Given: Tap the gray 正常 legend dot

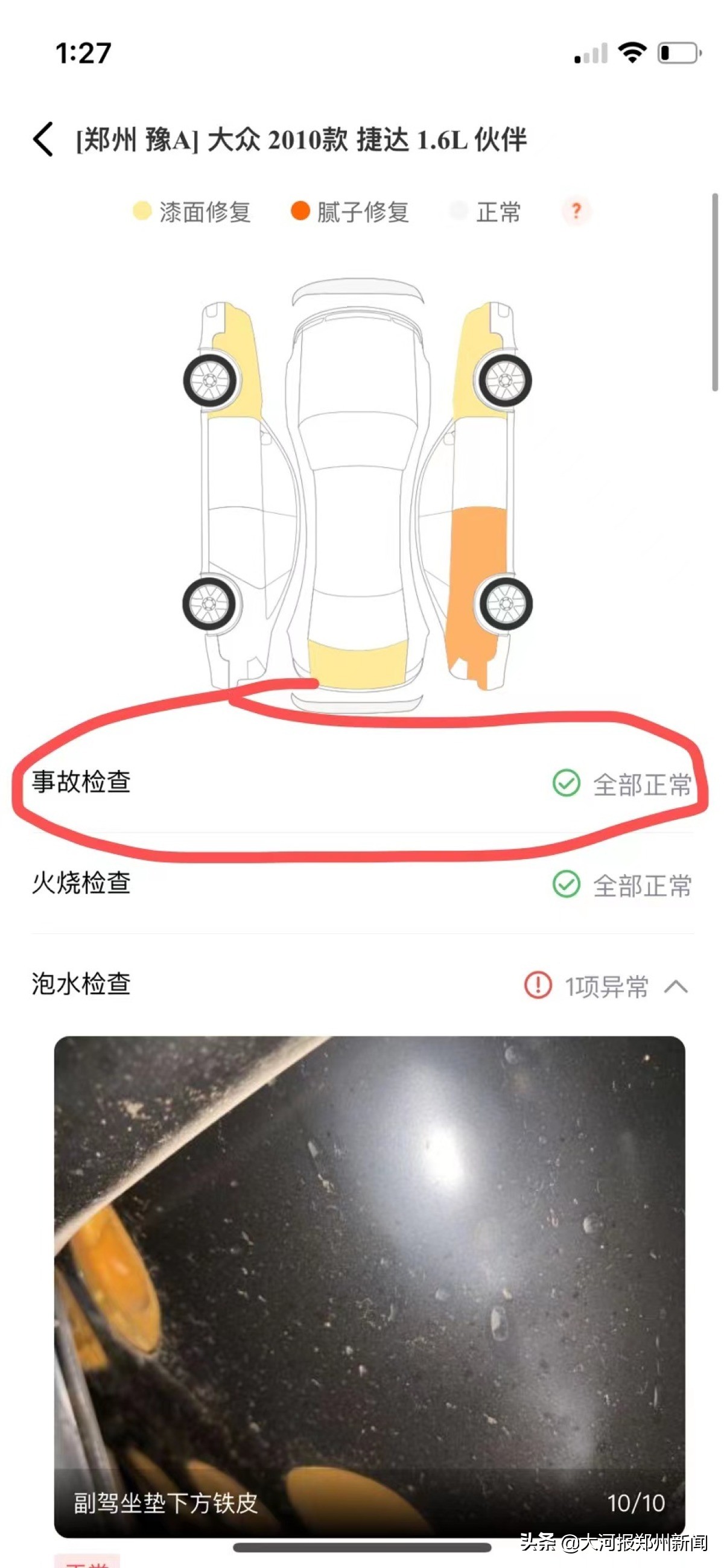Looking at the screenshot, I should [x=457, y=210].
